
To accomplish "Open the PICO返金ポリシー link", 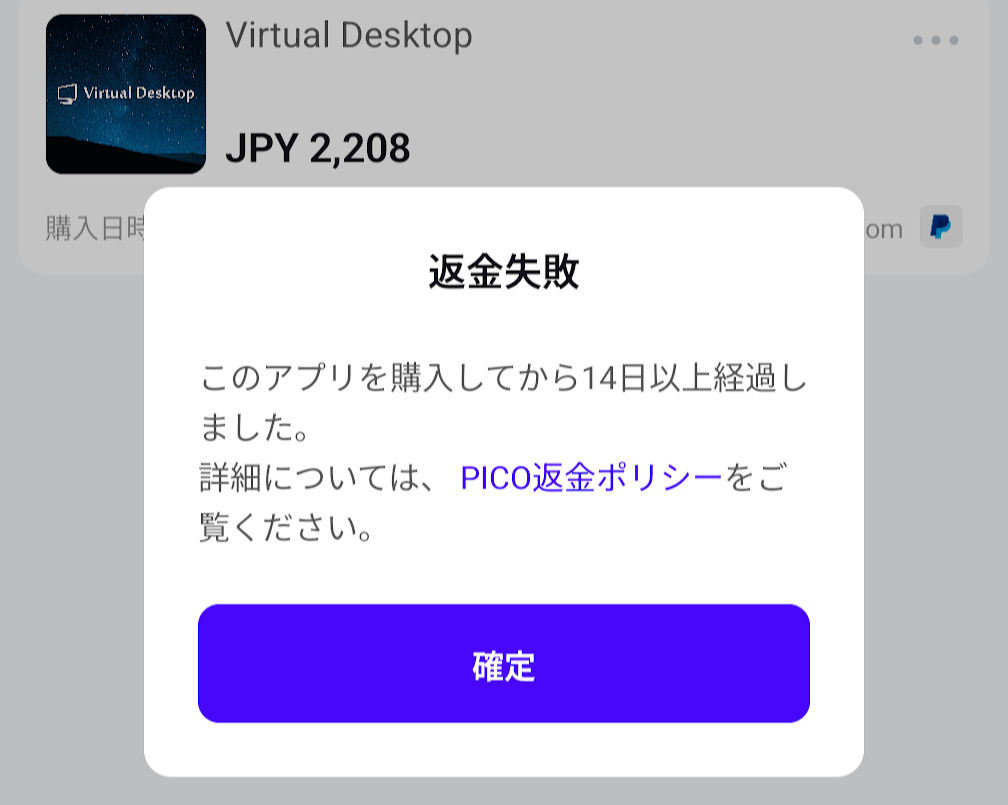I will pyautogui.click(x=590, y=479).
